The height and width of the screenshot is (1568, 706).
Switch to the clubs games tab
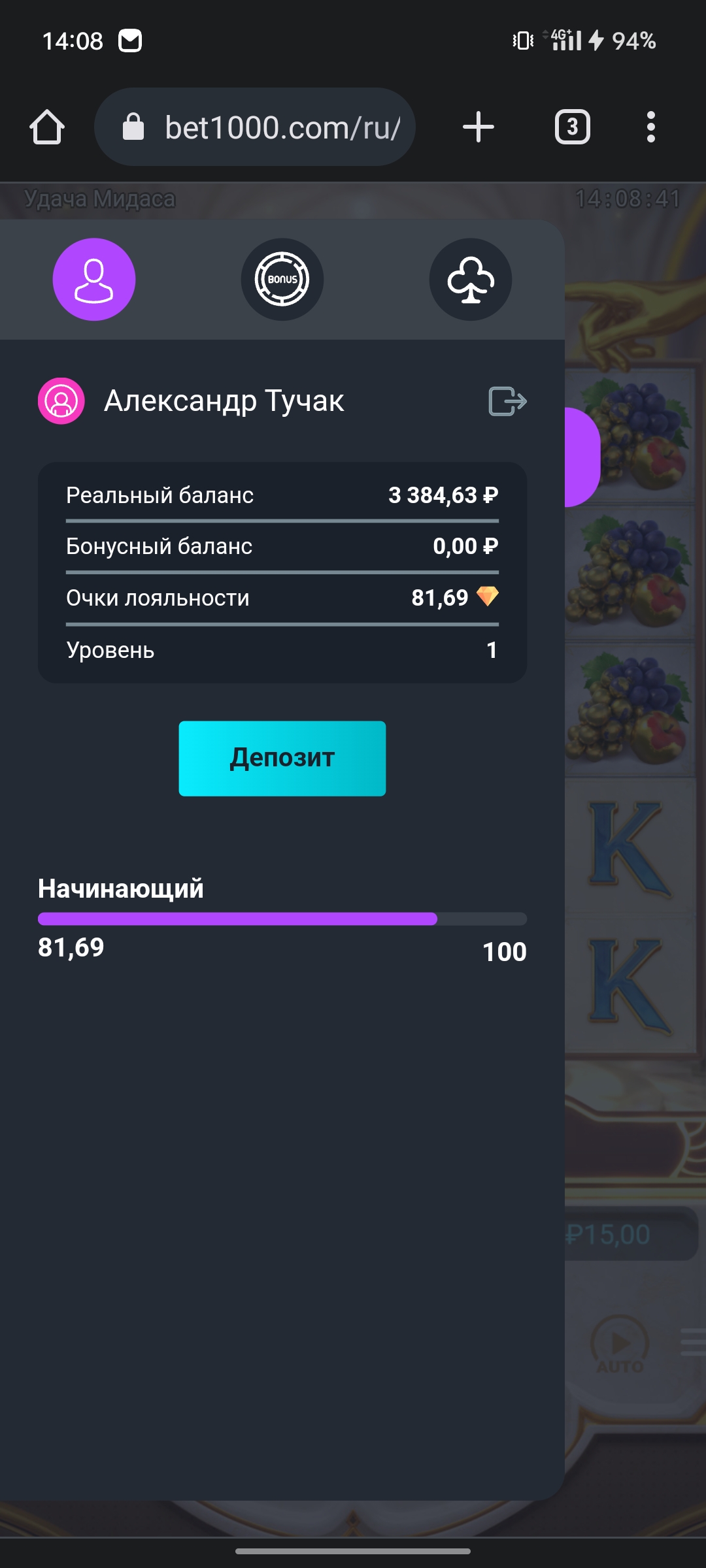point(471,280)
